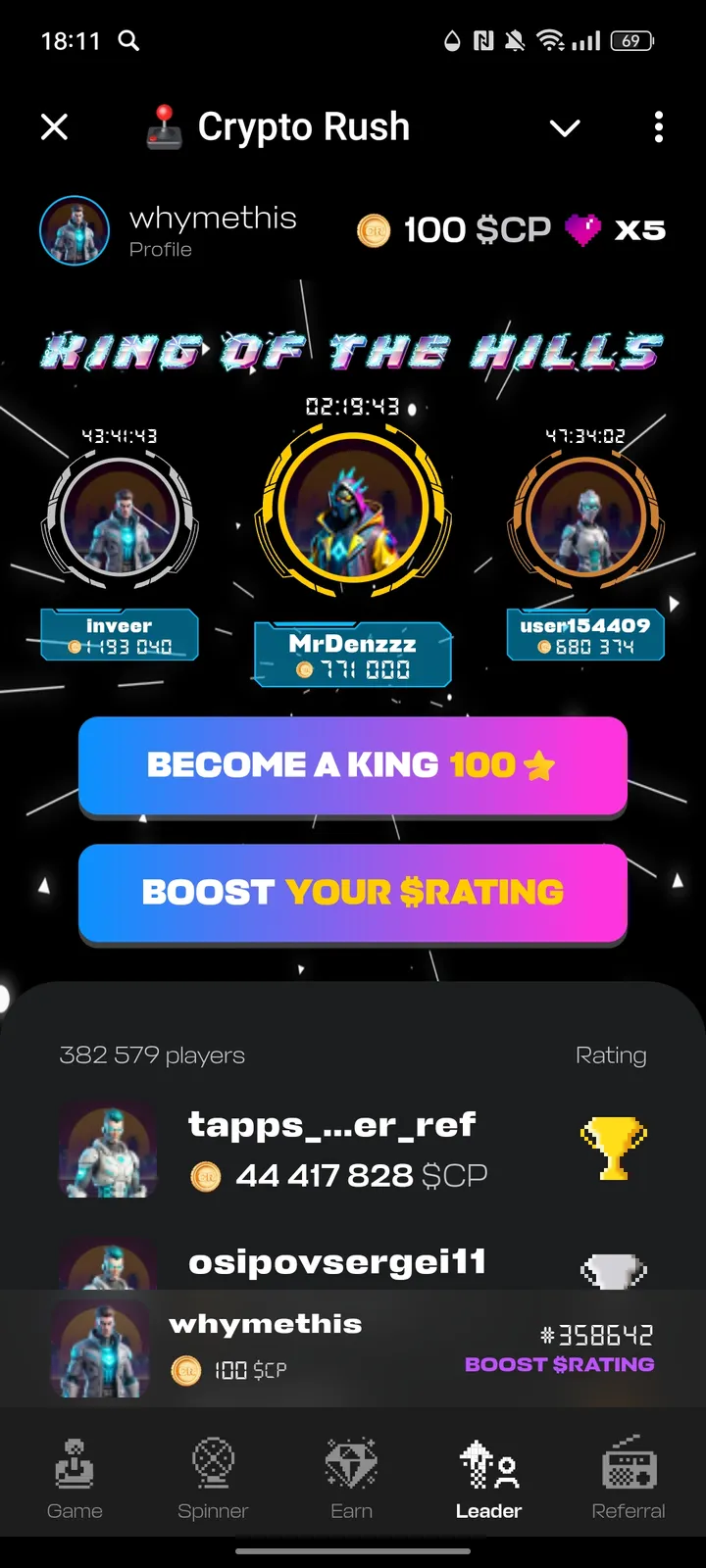Image resolution: width=706 pixels, height=1568 pixels.
Task: Select MrDenzzz the current king's portrait
Action: click(352, 508)
